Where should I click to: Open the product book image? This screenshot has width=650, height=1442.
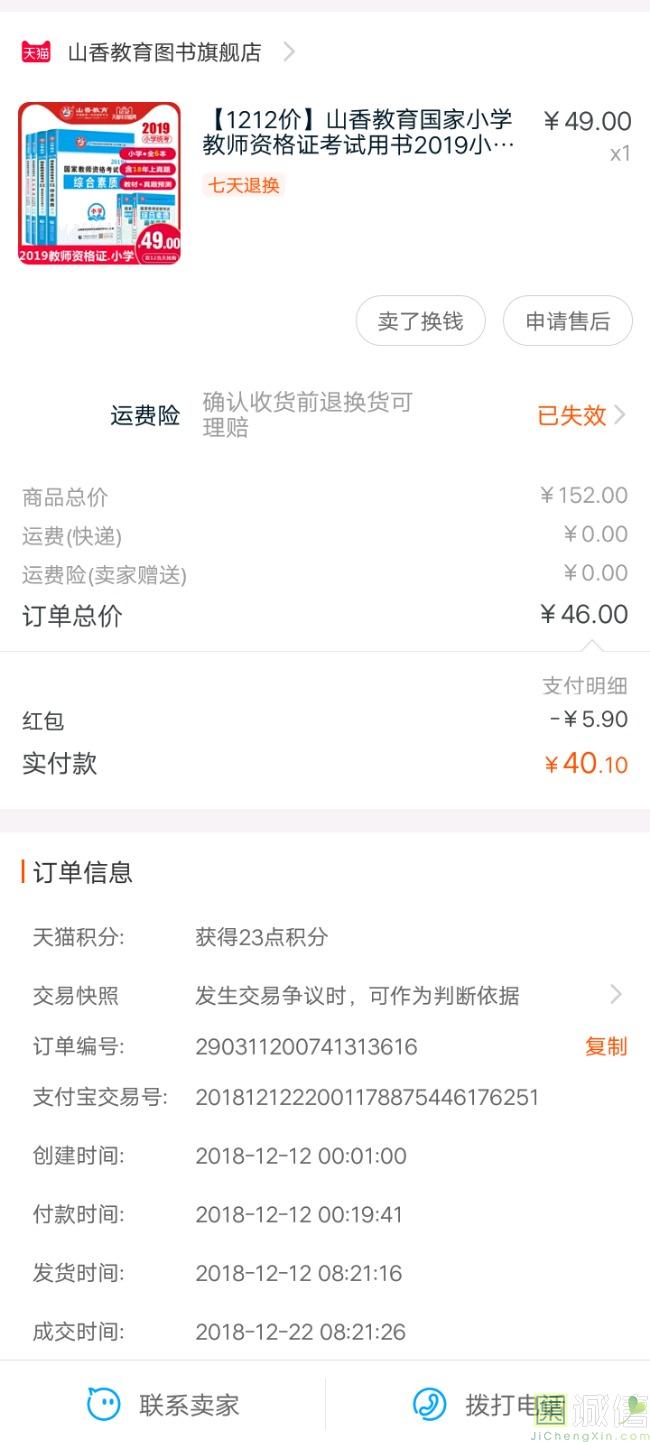coord(99,183)
